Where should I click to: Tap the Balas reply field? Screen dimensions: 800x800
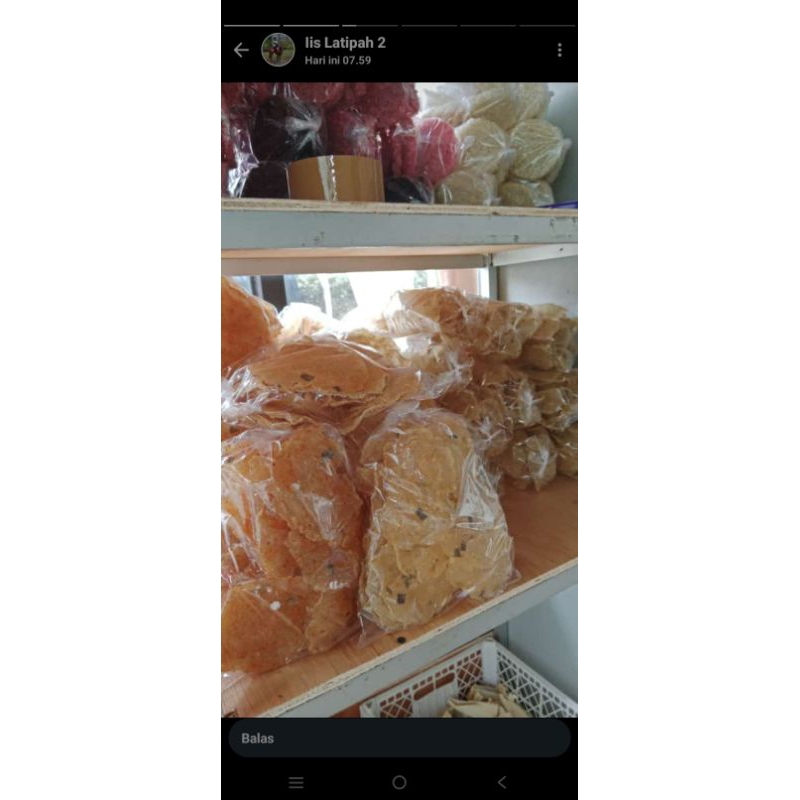399,738
